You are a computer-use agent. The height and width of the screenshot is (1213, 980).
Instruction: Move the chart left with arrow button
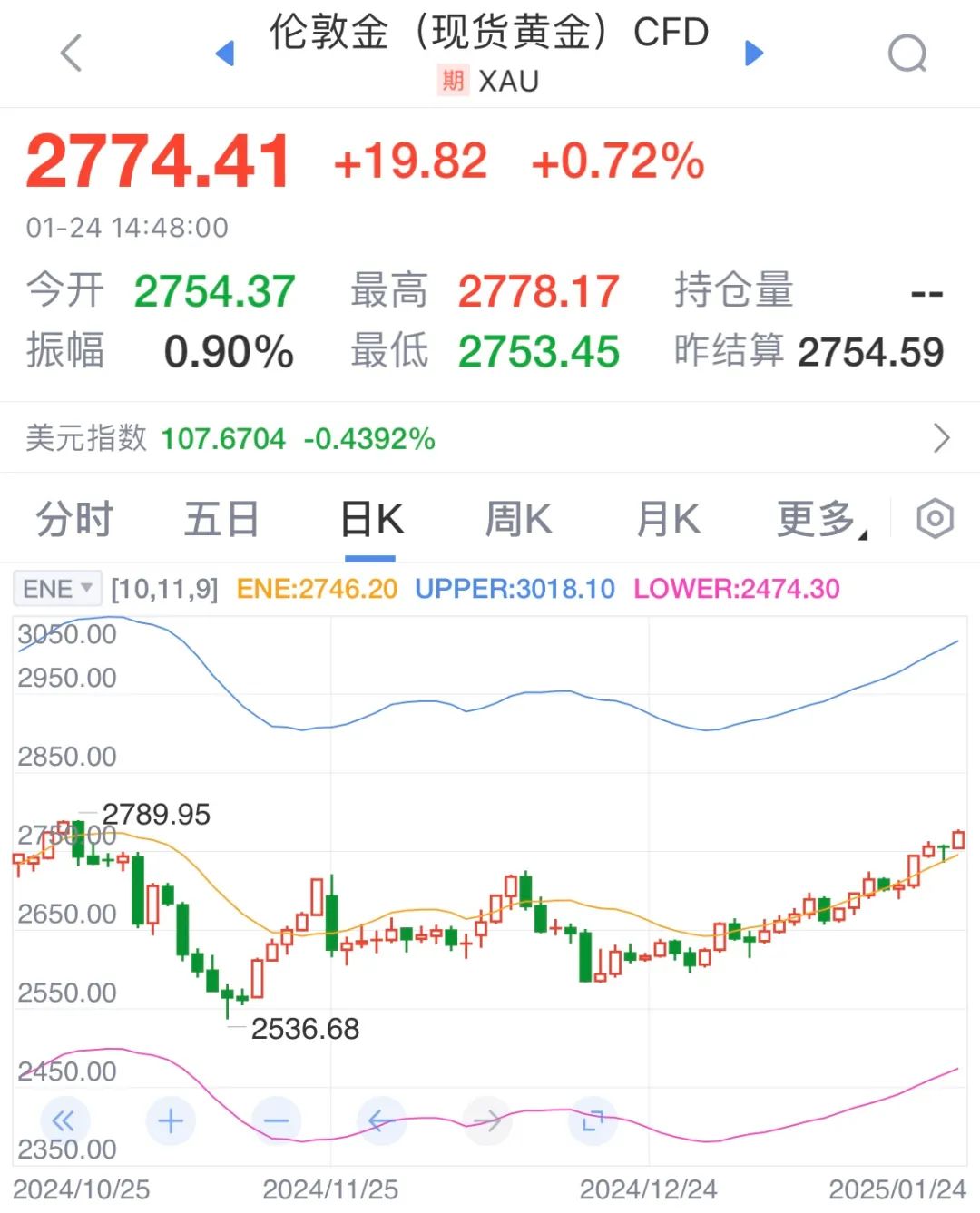click(x=381, y=1121)
